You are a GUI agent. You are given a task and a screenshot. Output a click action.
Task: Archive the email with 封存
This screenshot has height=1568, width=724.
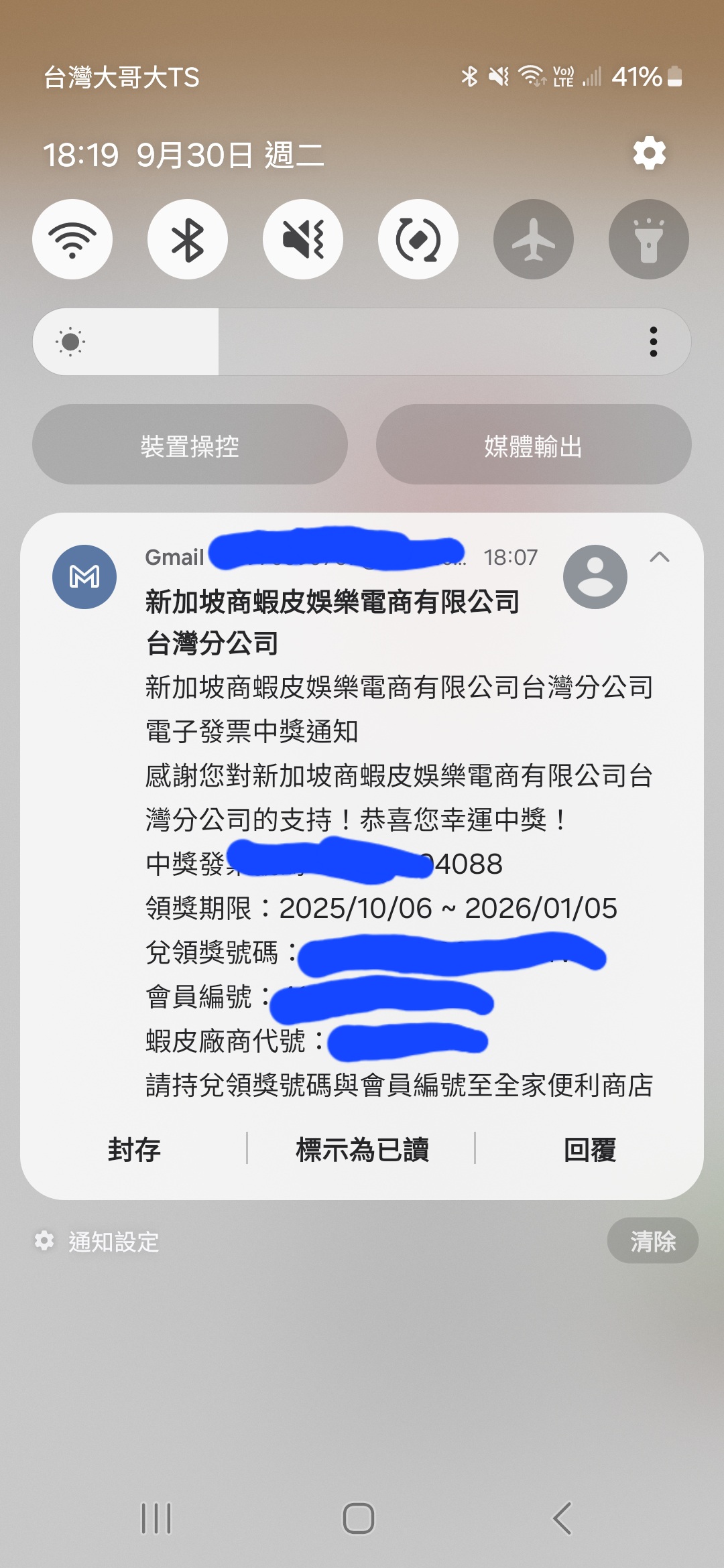(x=134, y=1149)
